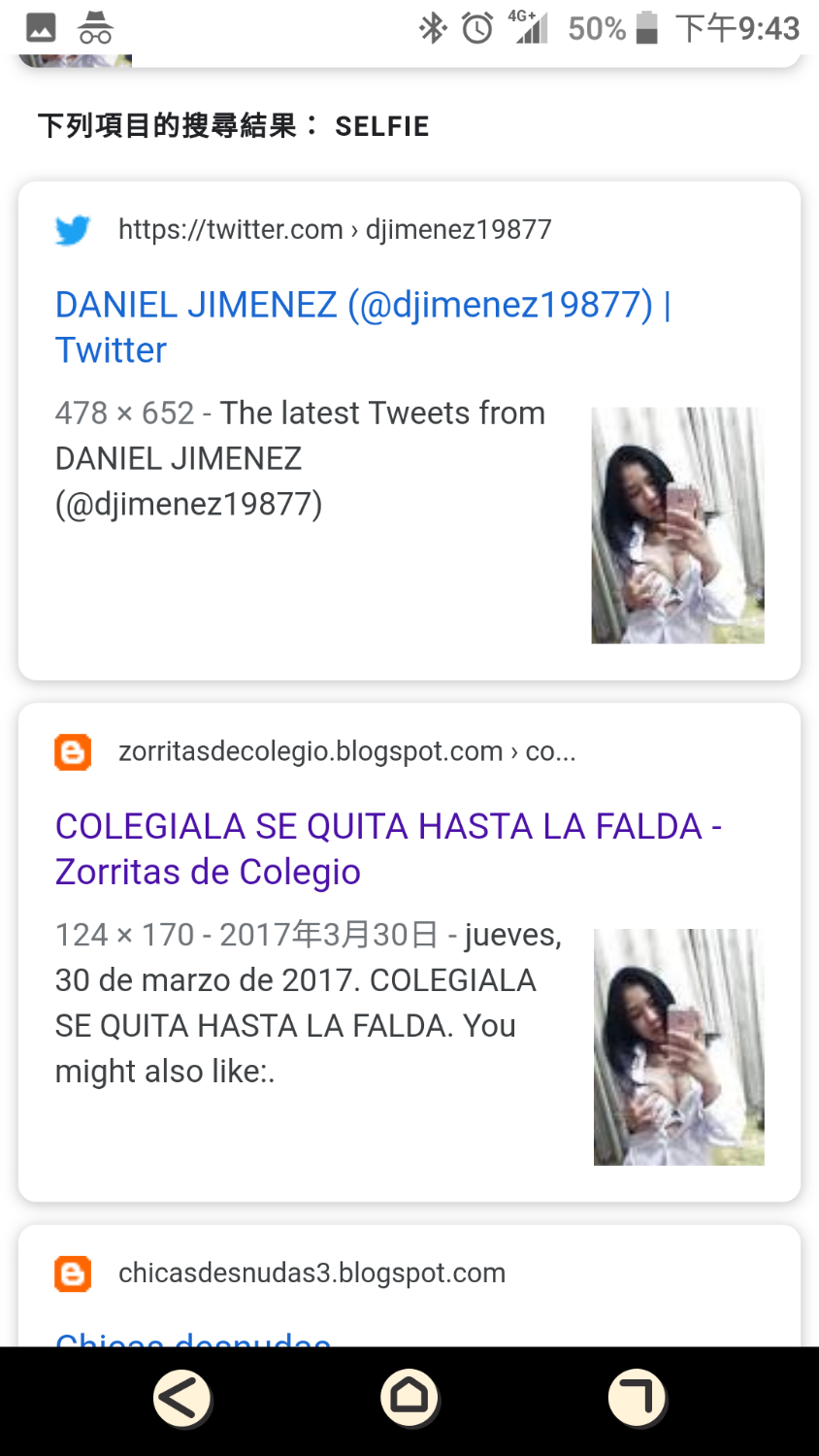Open the recent apps view
The width and height of the screenshot is (819, 1456).
tap(637, 1399)
